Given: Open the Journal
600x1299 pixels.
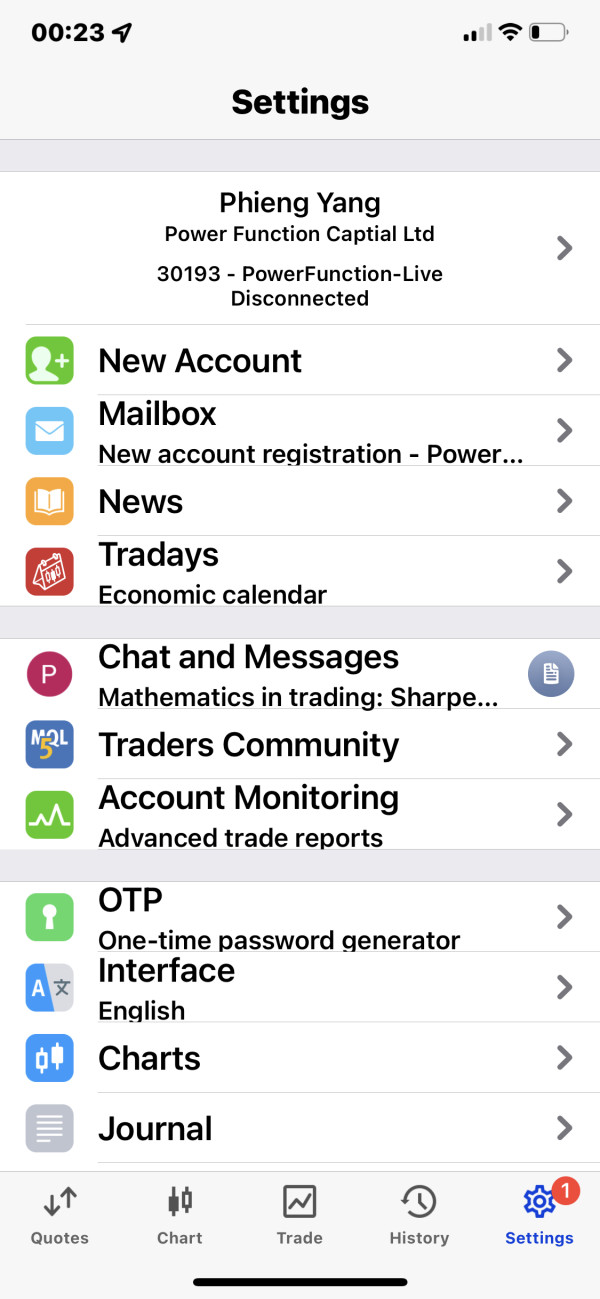Looking at the screenshot, I should tap(300, 1128).
